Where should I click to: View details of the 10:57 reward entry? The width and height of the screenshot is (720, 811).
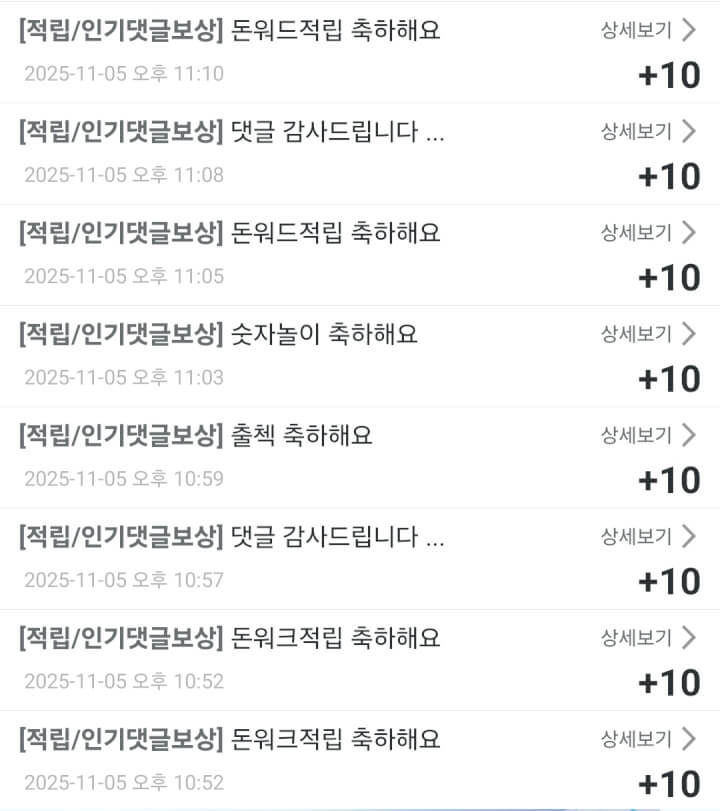(648, 537)
